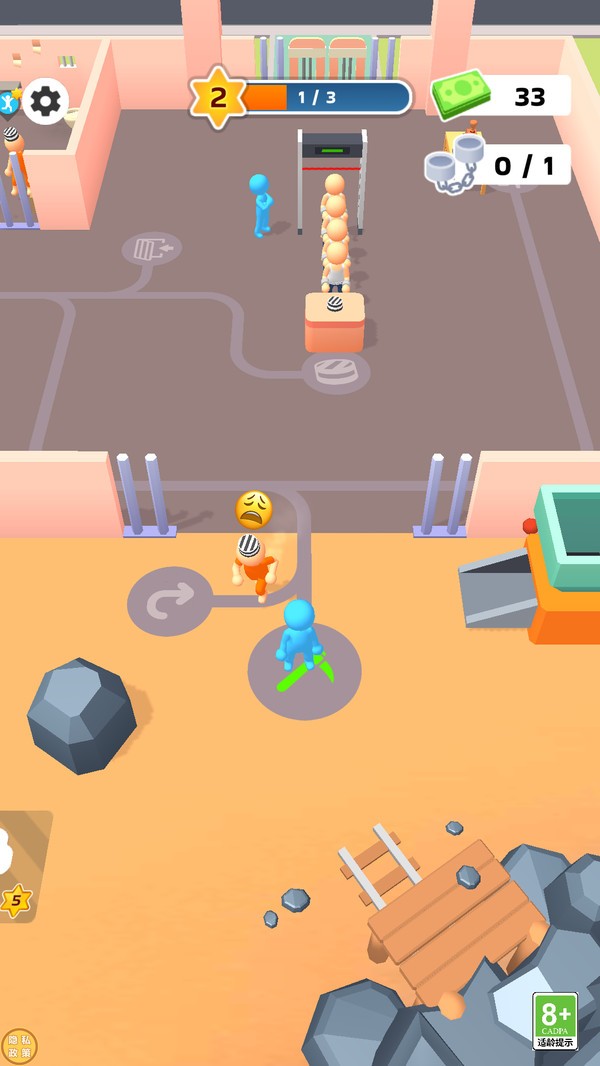Tap the blue runner shield icon
Screen dimensions: 600x1066
[x=9, y=101]
